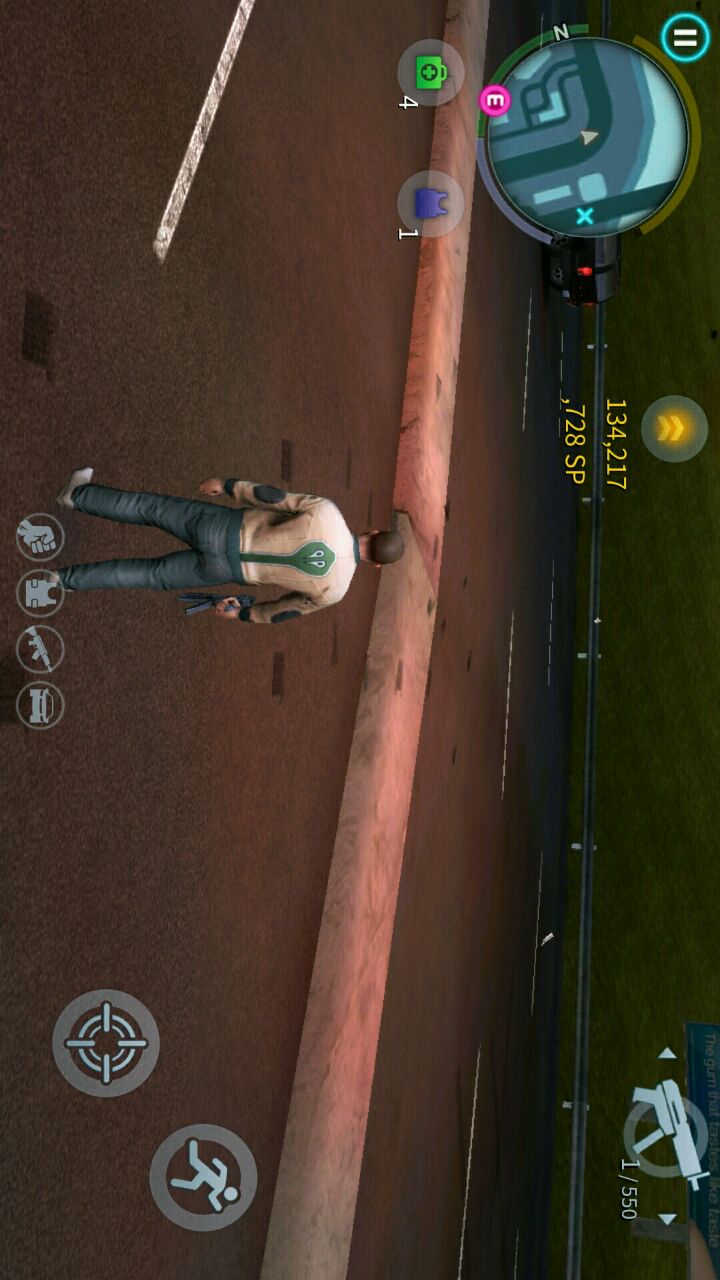
Task: Open the circular minimap
Action: point(587,137)
